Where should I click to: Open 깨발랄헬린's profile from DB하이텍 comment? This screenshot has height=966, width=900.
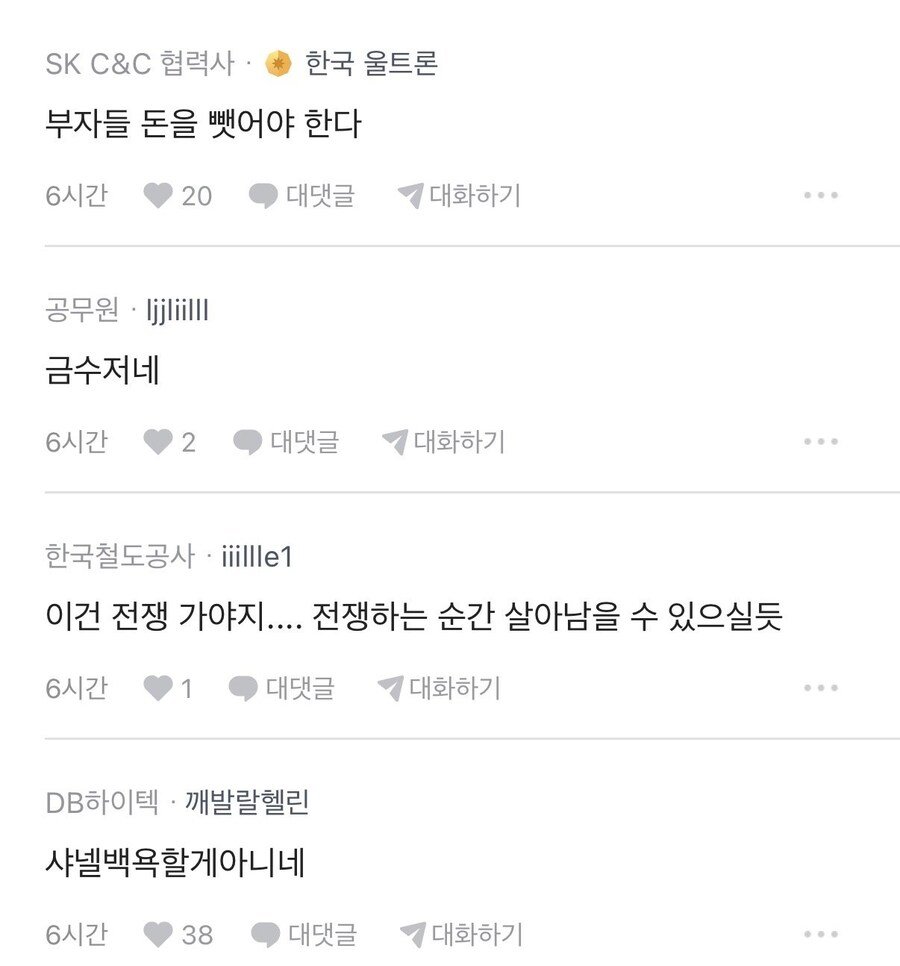249,800
